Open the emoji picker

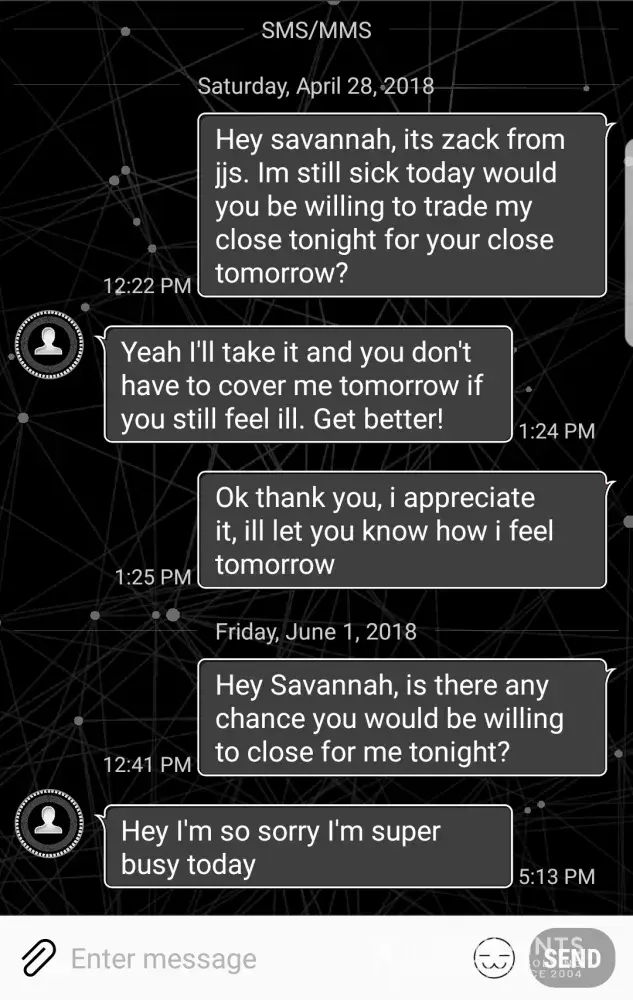tap(492, 959)
